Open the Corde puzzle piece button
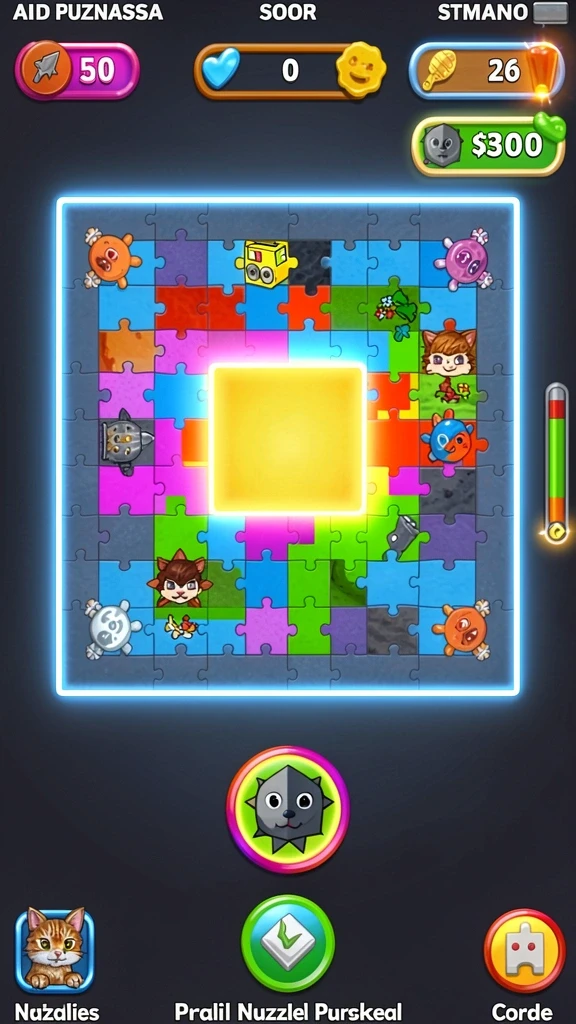The width and height of the screenshot is (576, 1024). point(524,950)
